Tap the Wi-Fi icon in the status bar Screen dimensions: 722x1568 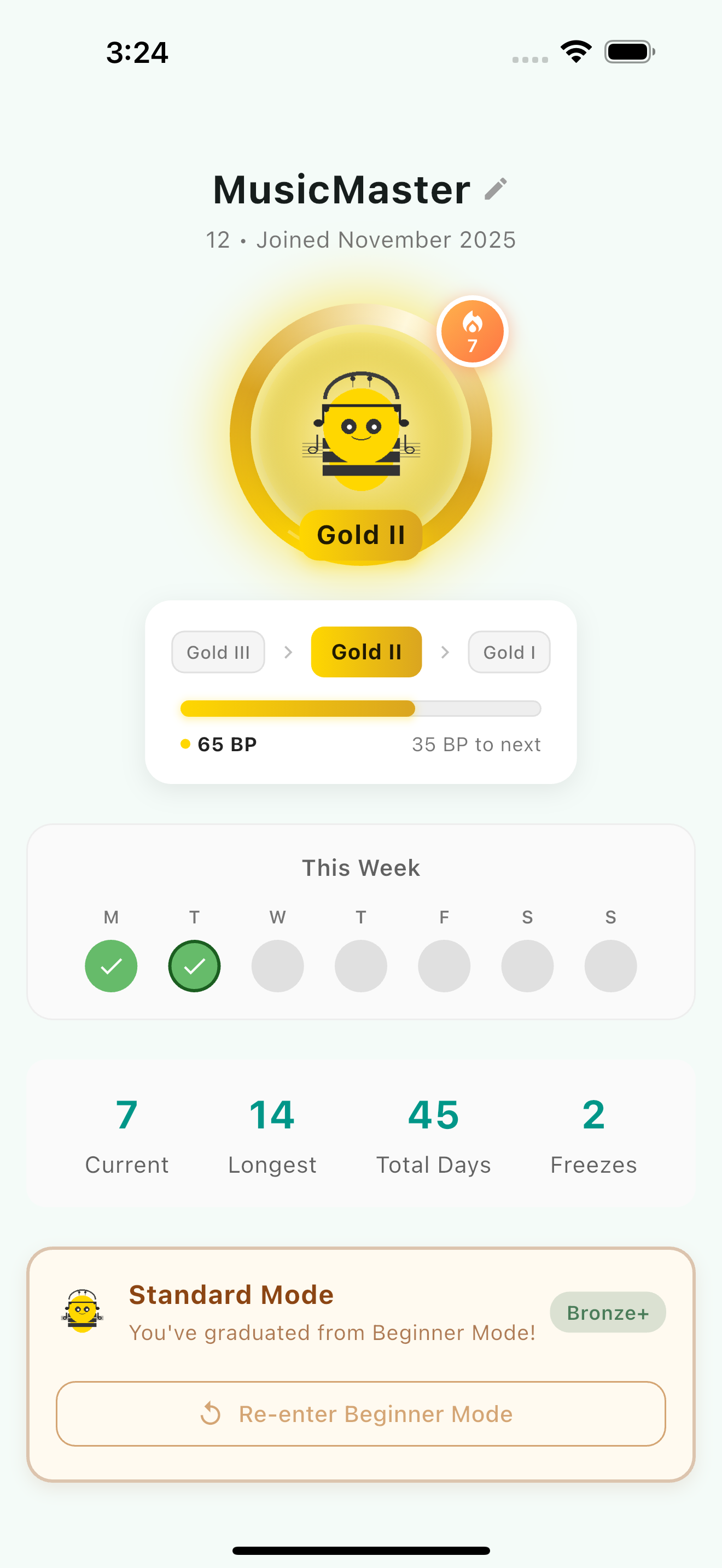(x=575, y=52)
